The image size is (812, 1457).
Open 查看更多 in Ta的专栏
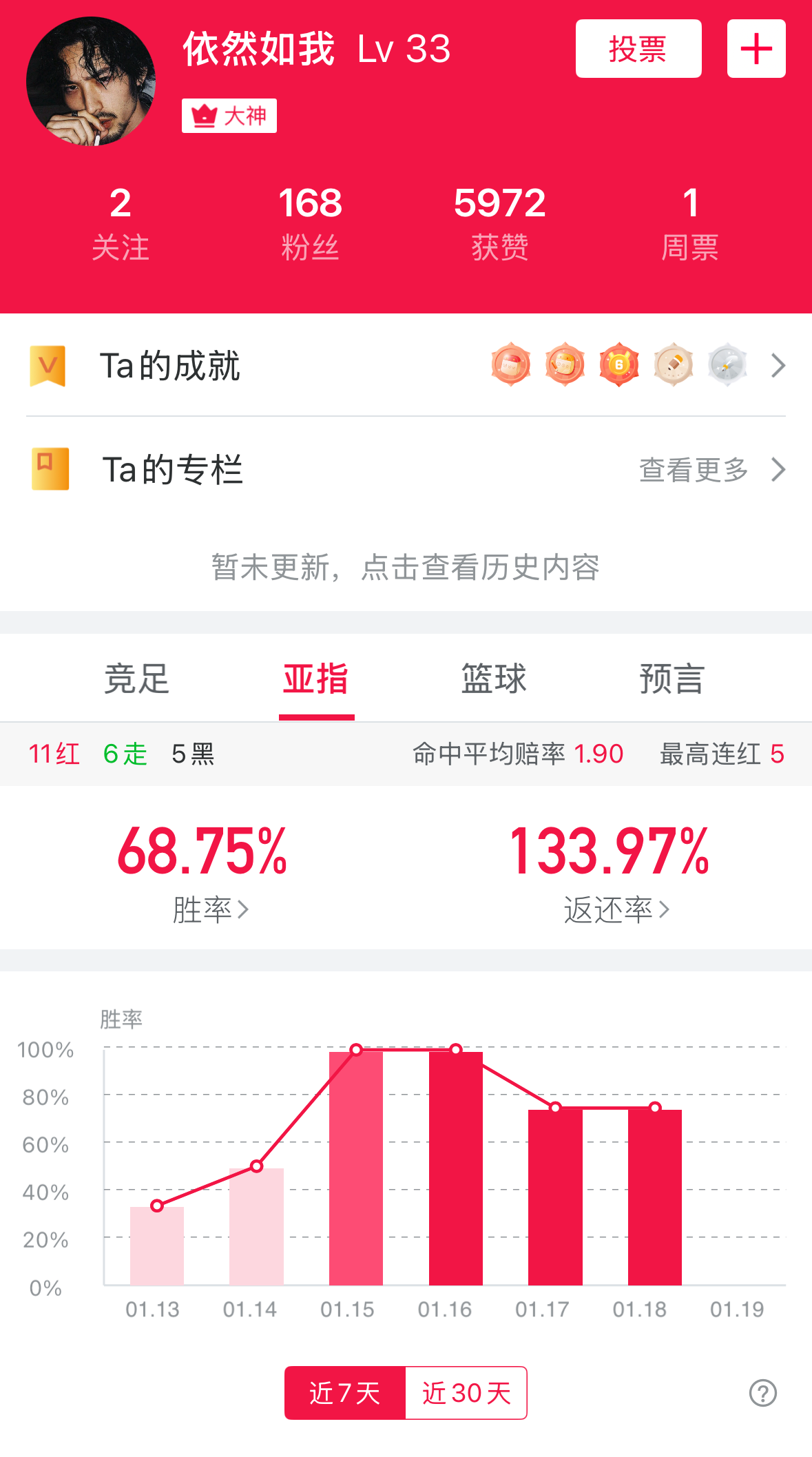click(x=709, y=470)
